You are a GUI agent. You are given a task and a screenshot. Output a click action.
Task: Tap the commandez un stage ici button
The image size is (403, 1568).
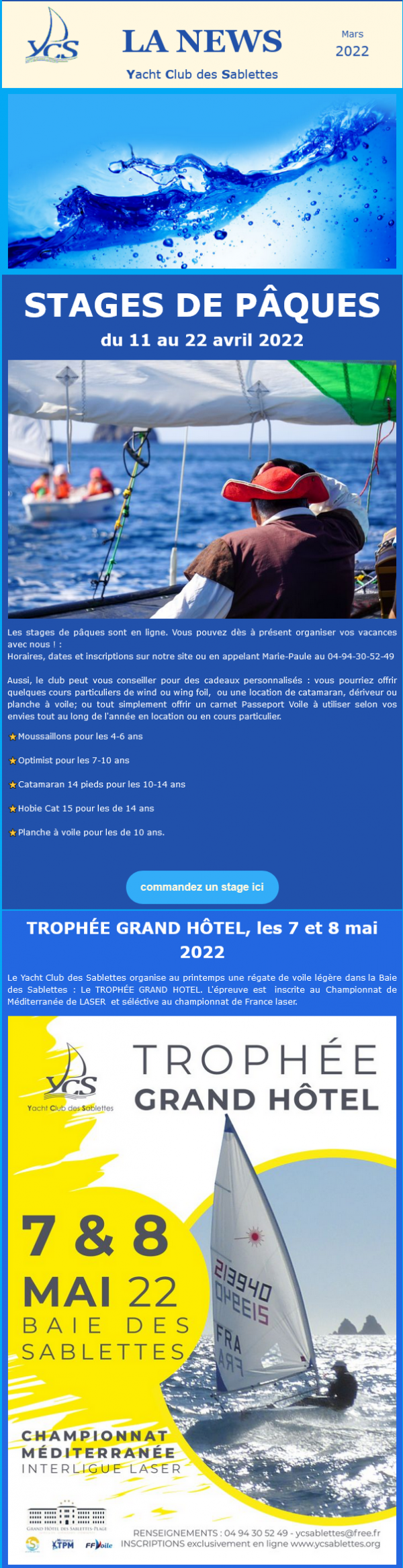(202, 887)
